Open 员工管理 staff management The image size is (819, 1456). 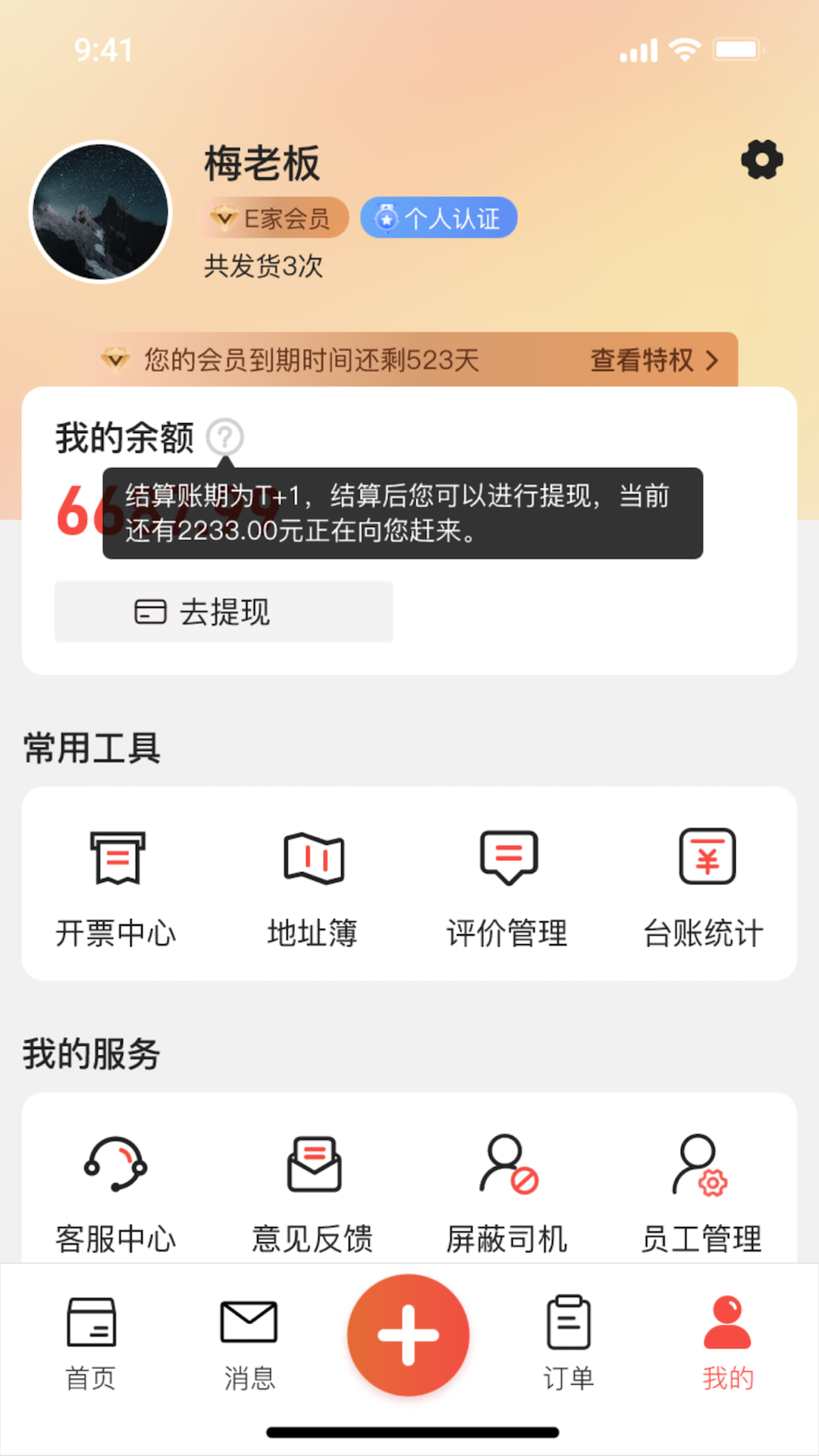702,1192
